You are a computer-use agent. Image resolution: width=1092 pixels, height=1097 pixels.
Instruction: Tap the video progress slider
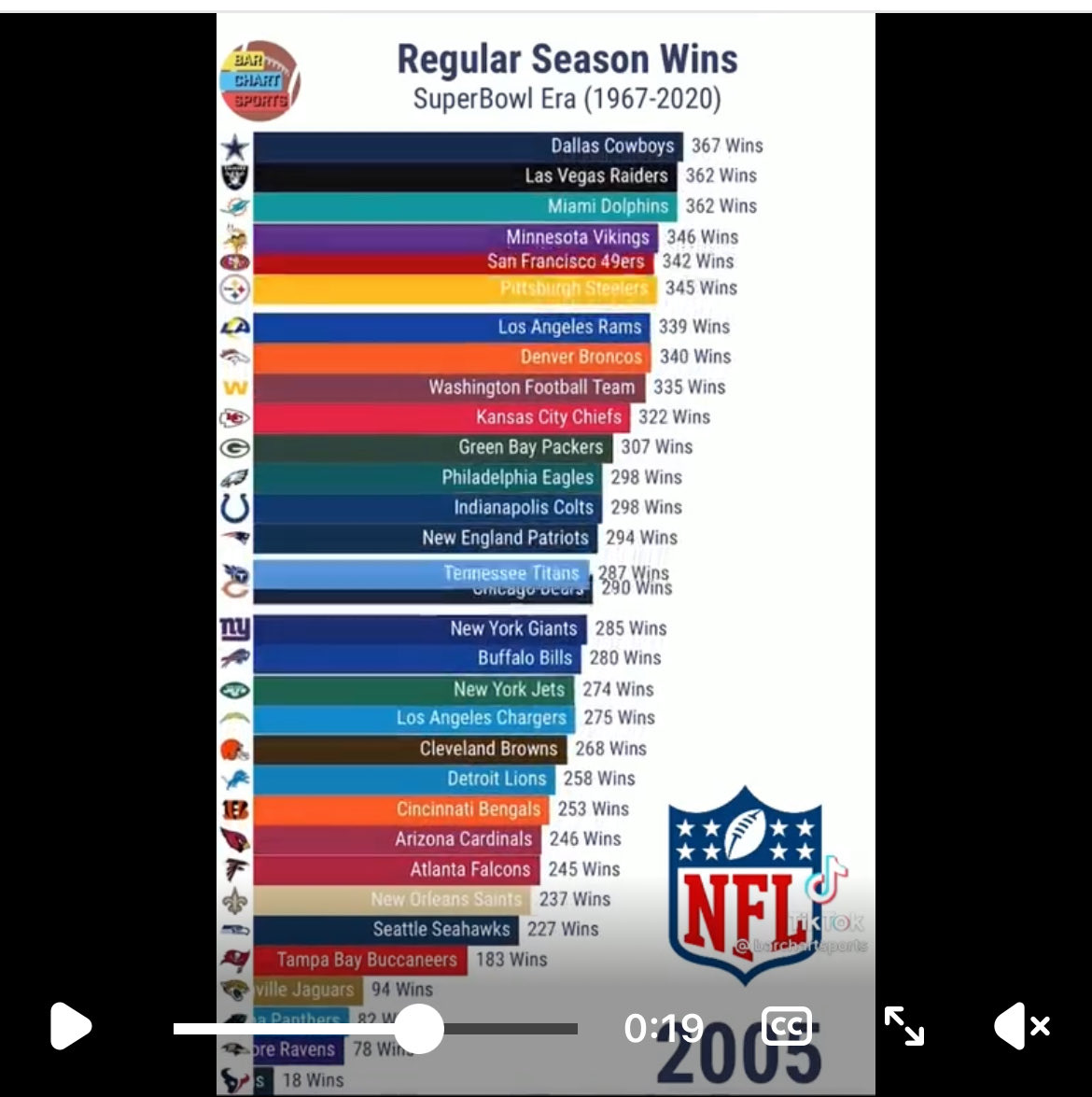[418, 1029]
